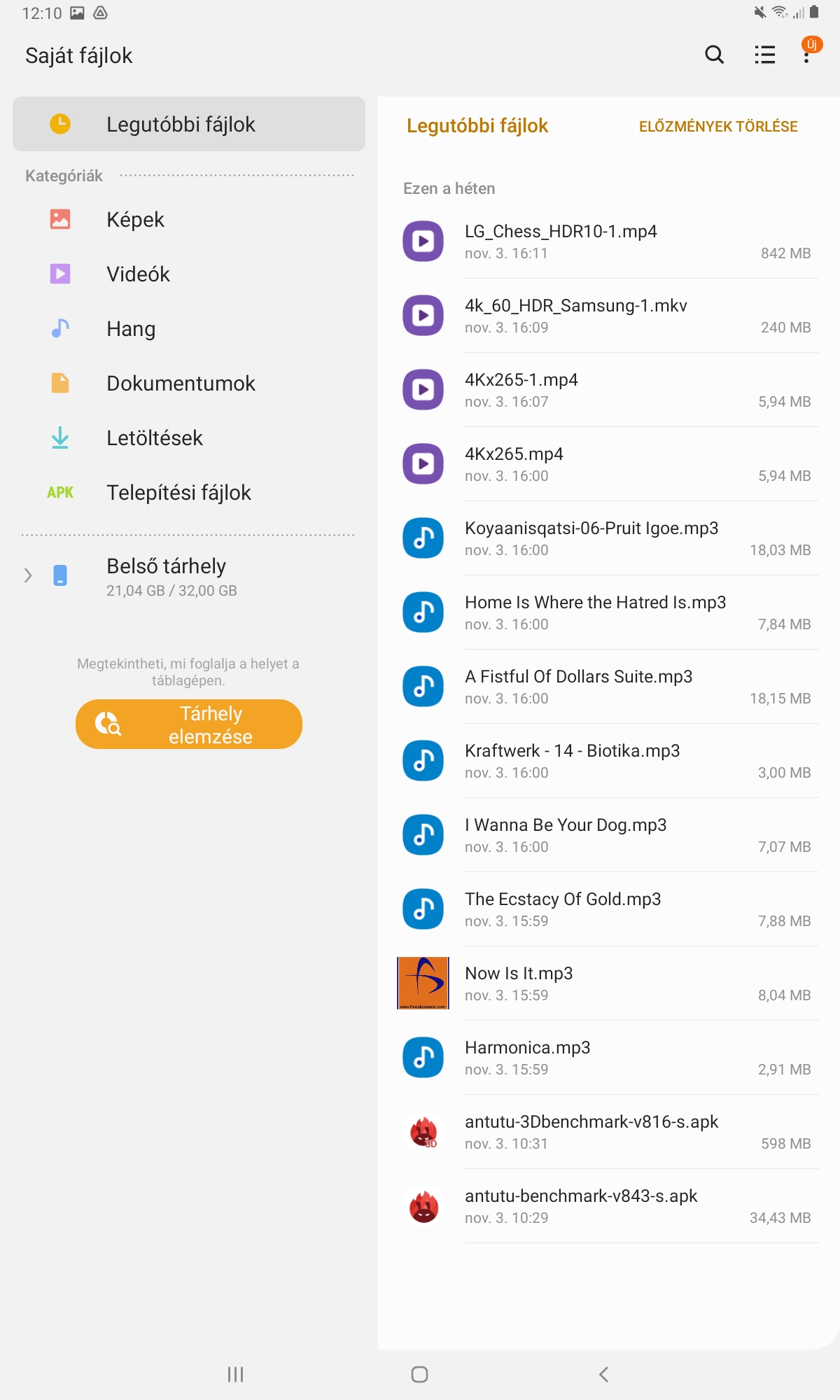Open the overflow menu
The image size is (840, 1400).
pos(807,55)
